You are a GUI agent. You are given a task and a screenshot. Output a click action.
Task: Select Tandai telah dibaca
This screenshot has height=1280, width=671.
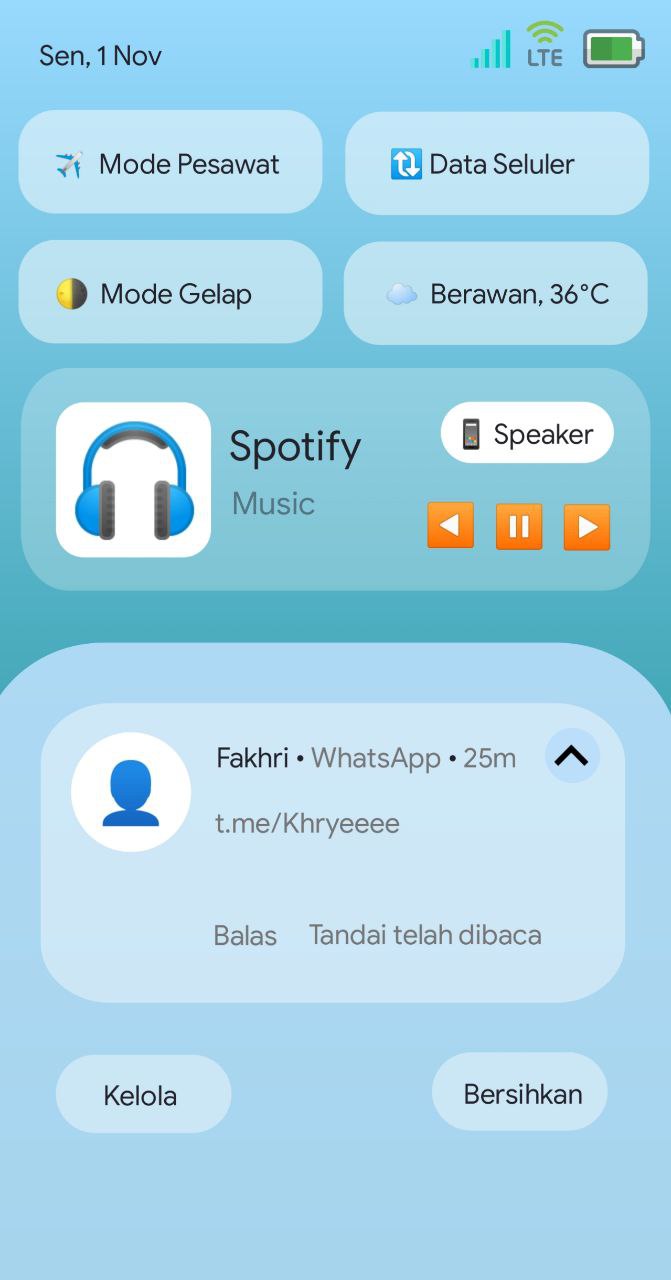(425, 936)
